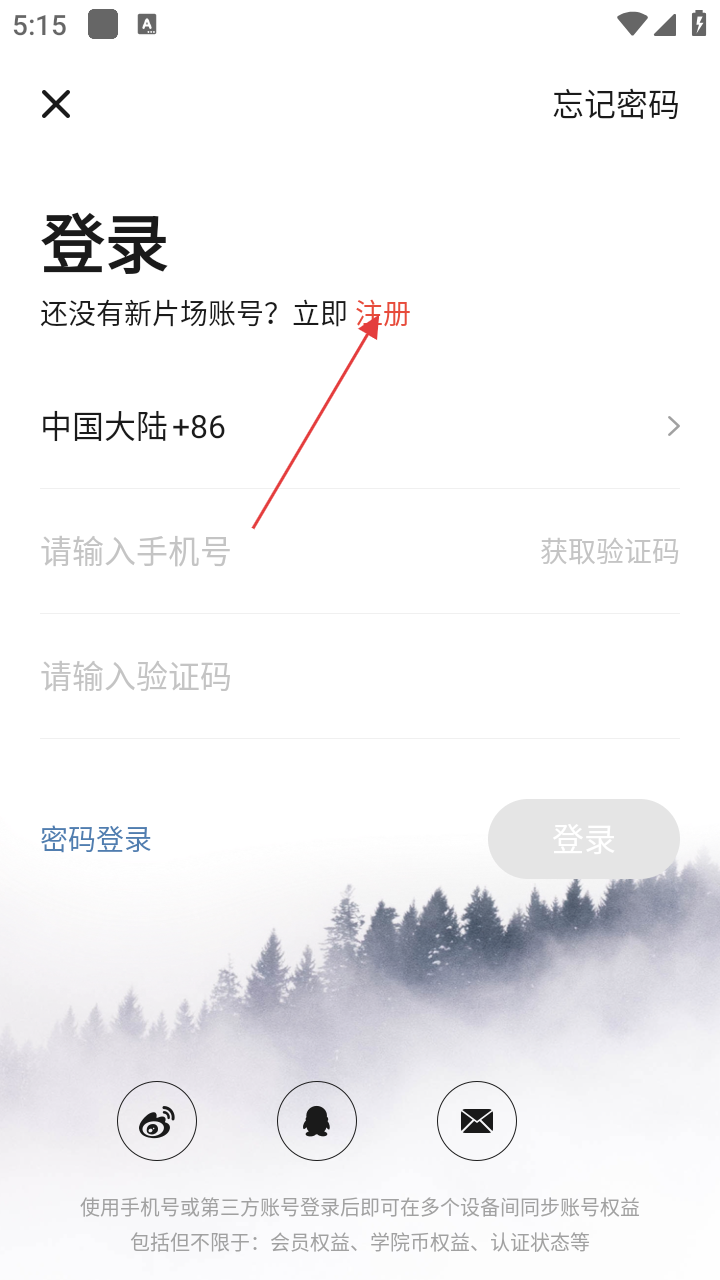Sign in with QQ
Screen dimensions: 720x1280
click(x=317, y=1121)
